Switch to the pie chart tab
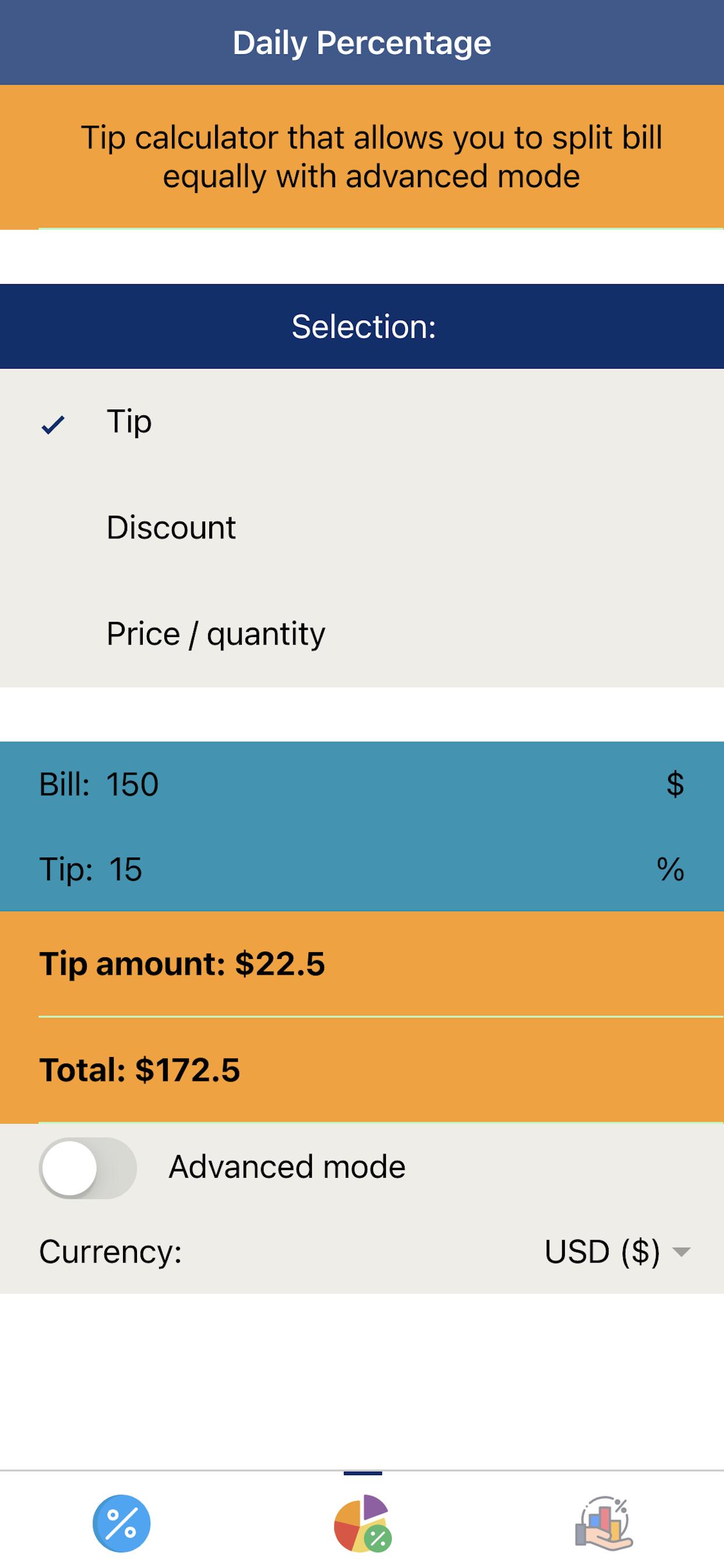724x1568 pixels. click(363, 1524)
